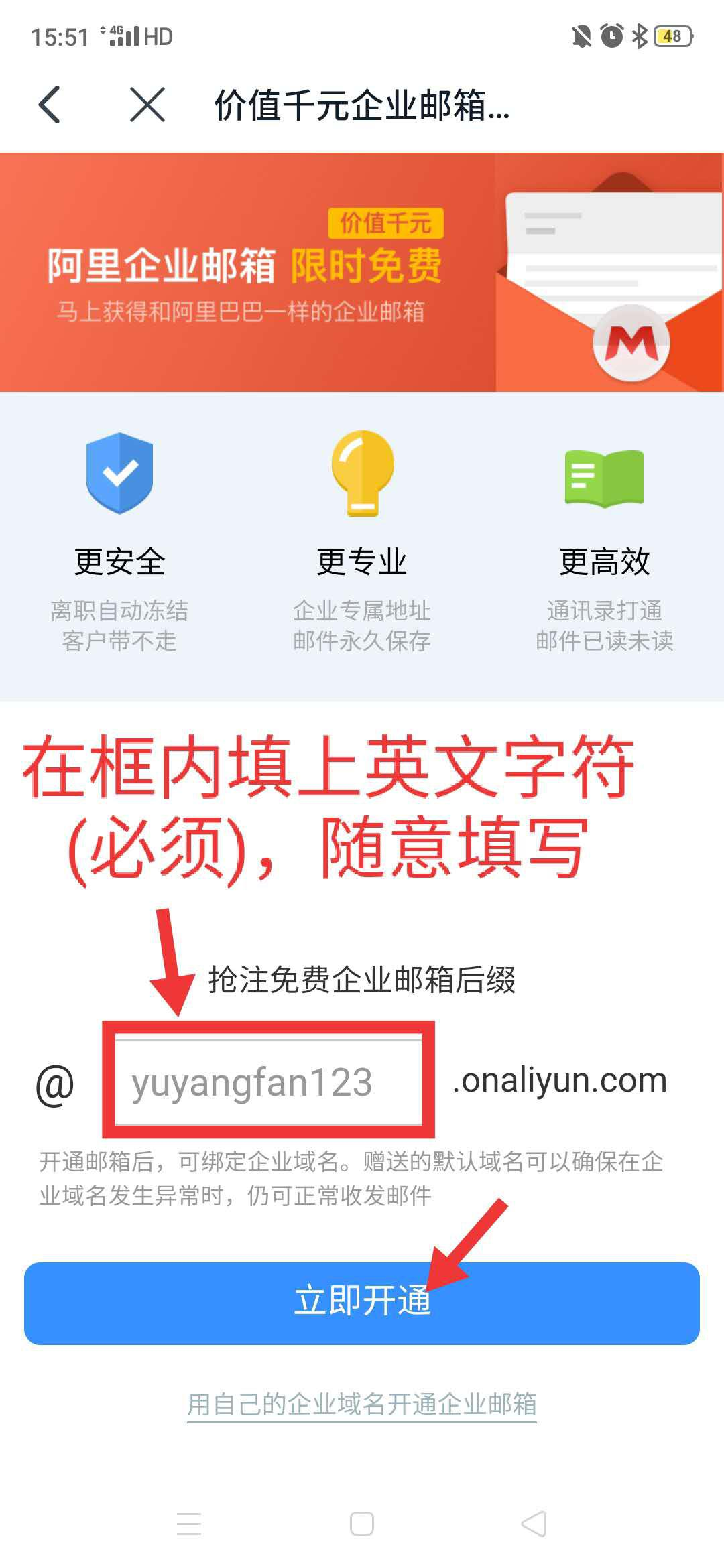
Task: Tap the email suffix input field
Action: pyautogui.click(x=268, y=1080)
